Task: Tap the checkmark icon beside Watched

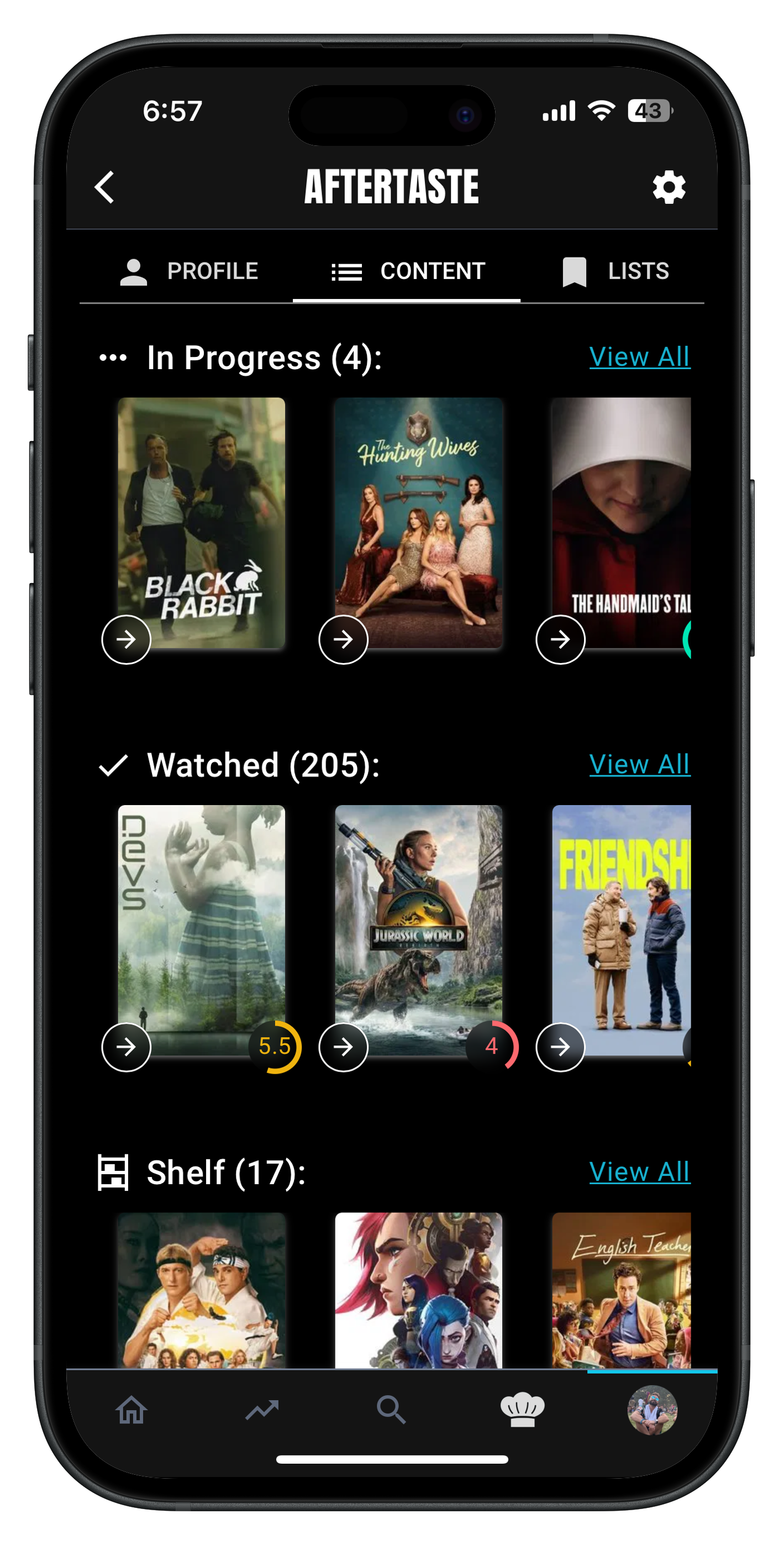Action: 113,765
